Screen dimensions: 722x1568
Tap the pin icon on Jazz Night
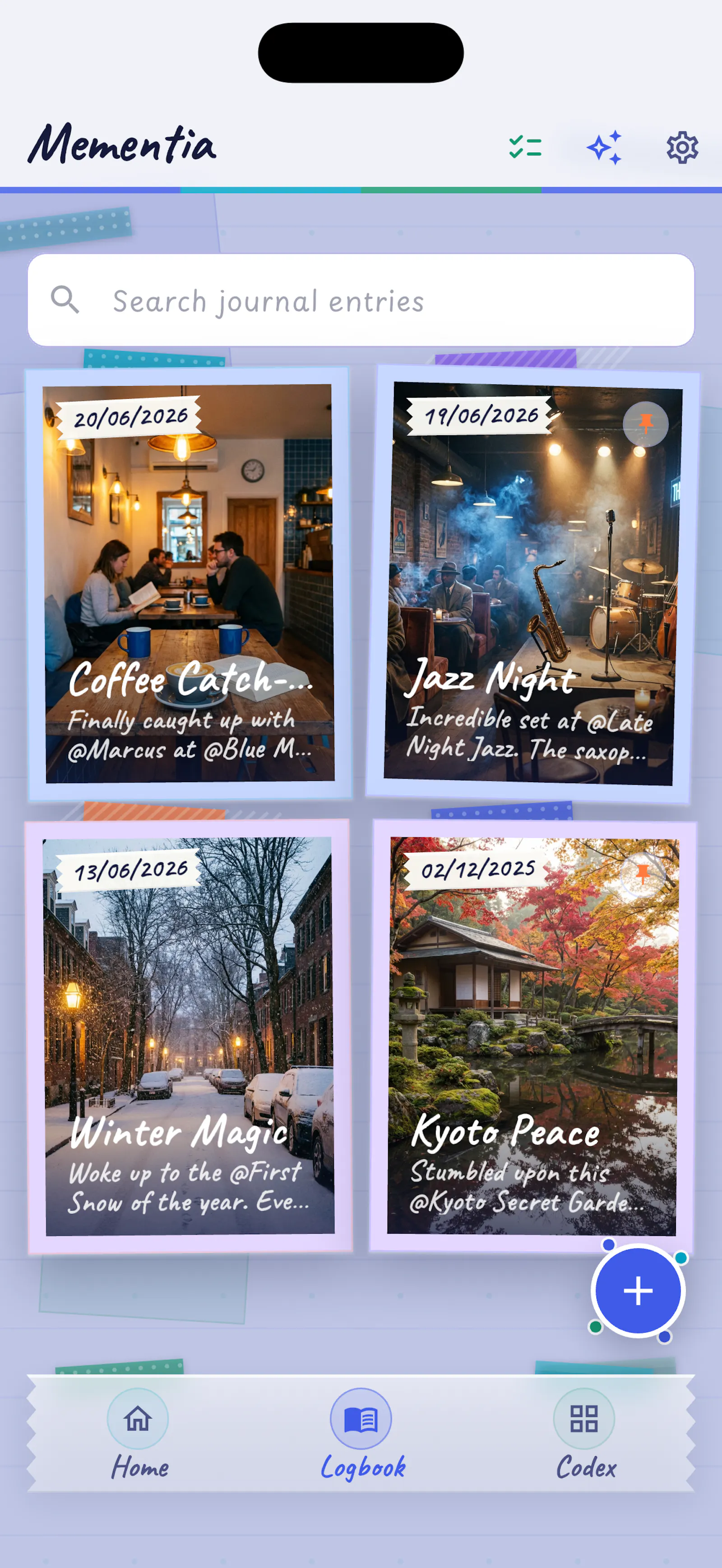(645, 424)
